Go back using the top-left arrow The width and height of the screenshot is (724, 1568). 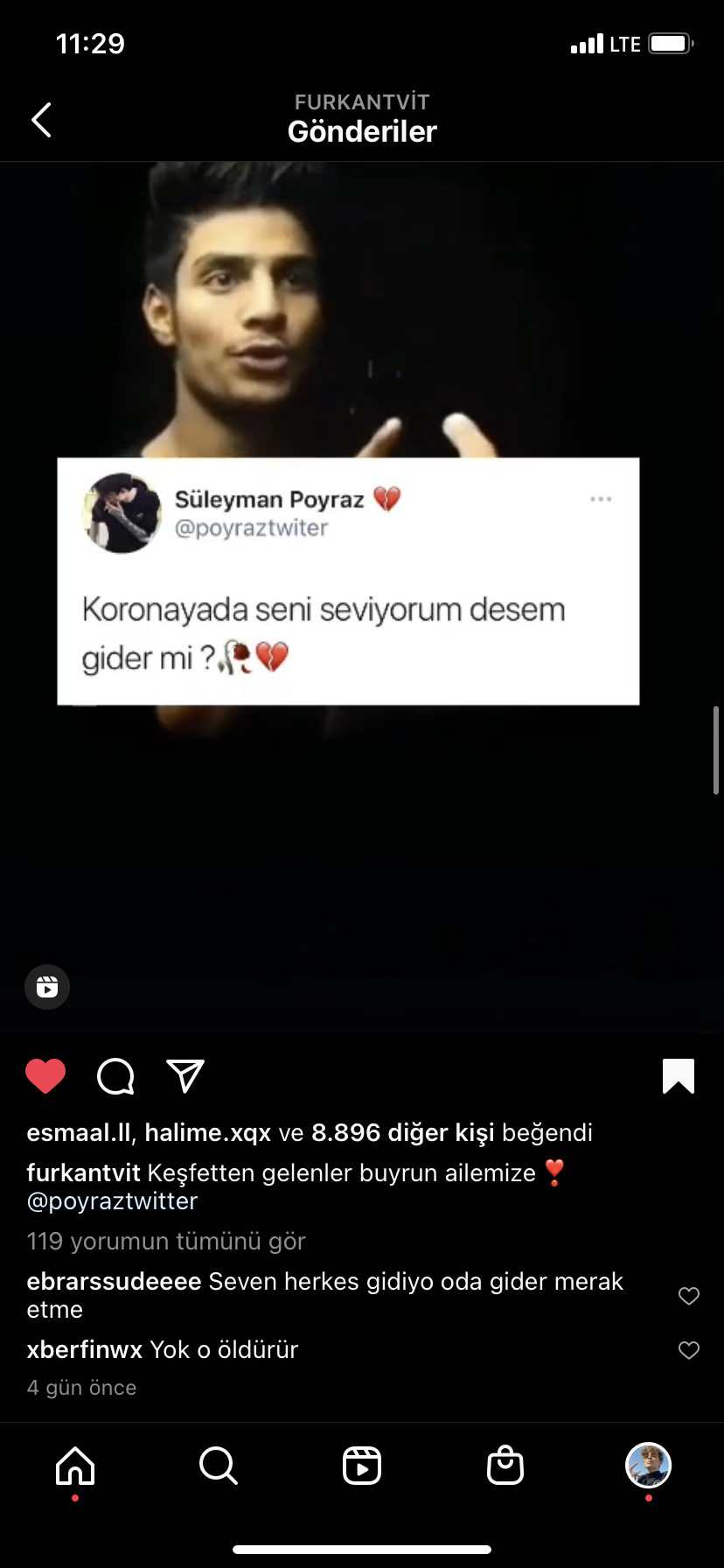tap(41, 120)
